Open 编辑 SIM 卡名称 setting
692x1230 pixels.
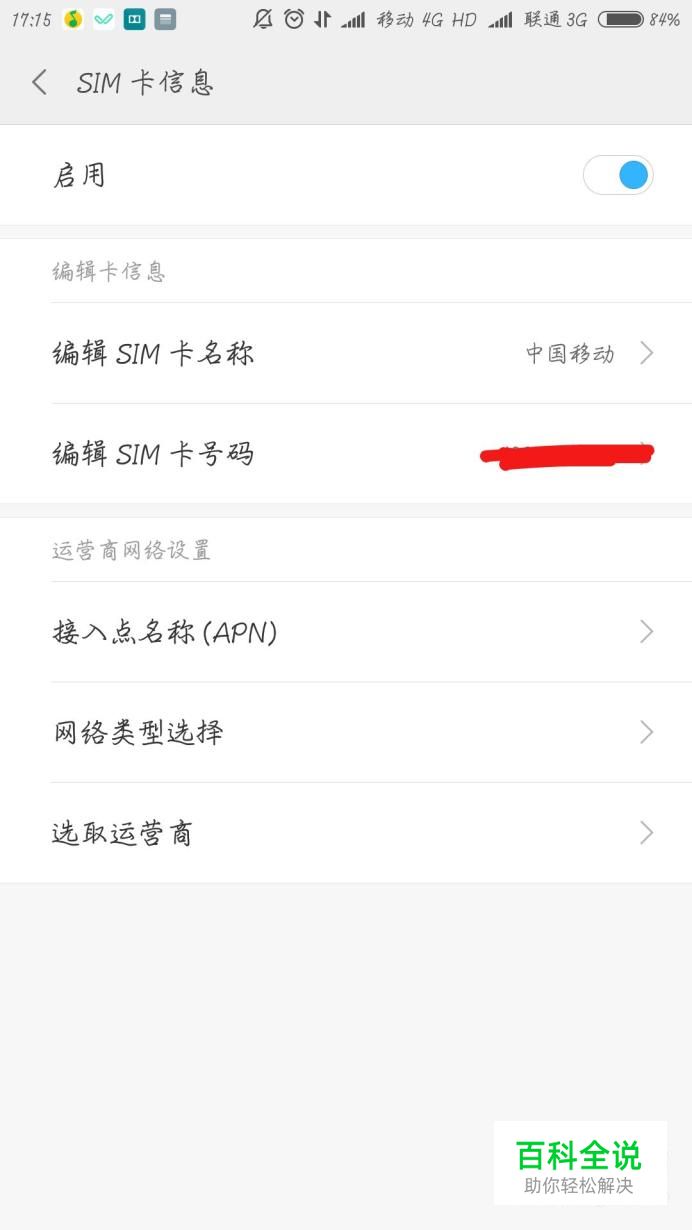pos(346,353)
